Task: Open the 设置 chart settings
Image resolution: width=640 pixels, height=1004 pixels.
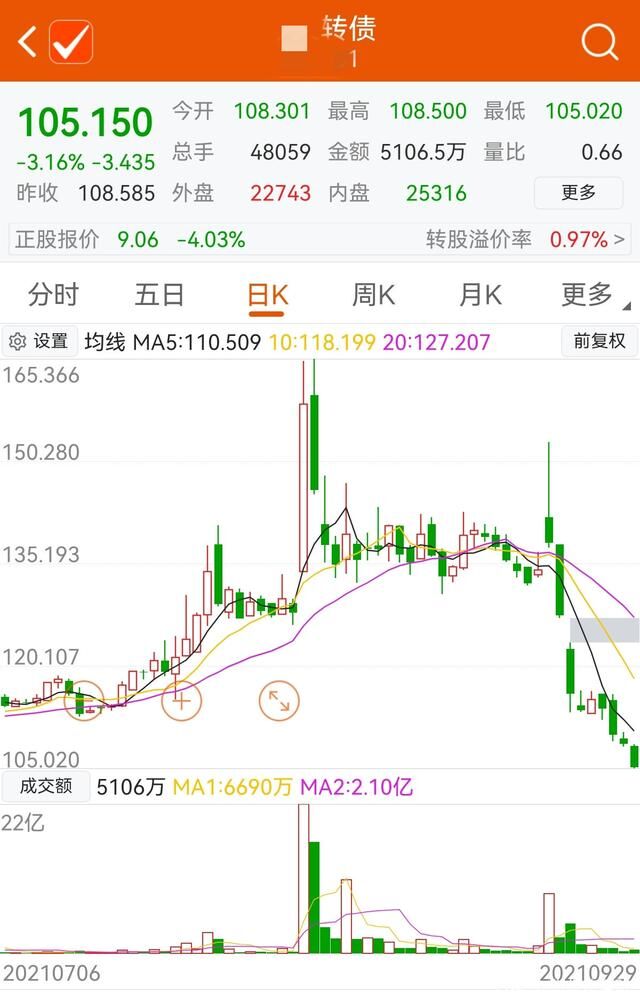Action: tap(39, 342)
